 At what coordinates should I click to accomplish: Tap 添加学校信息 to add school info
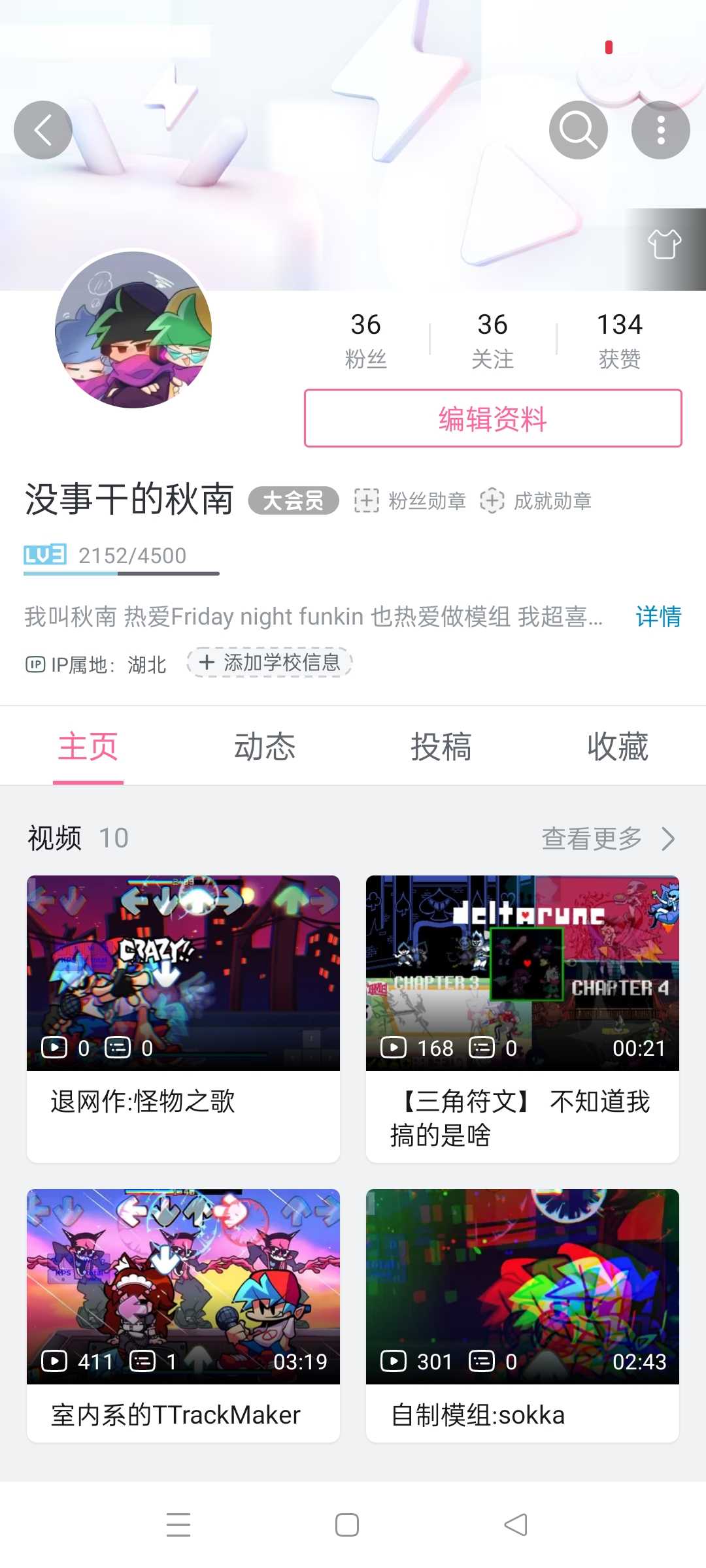click(269, 662)
